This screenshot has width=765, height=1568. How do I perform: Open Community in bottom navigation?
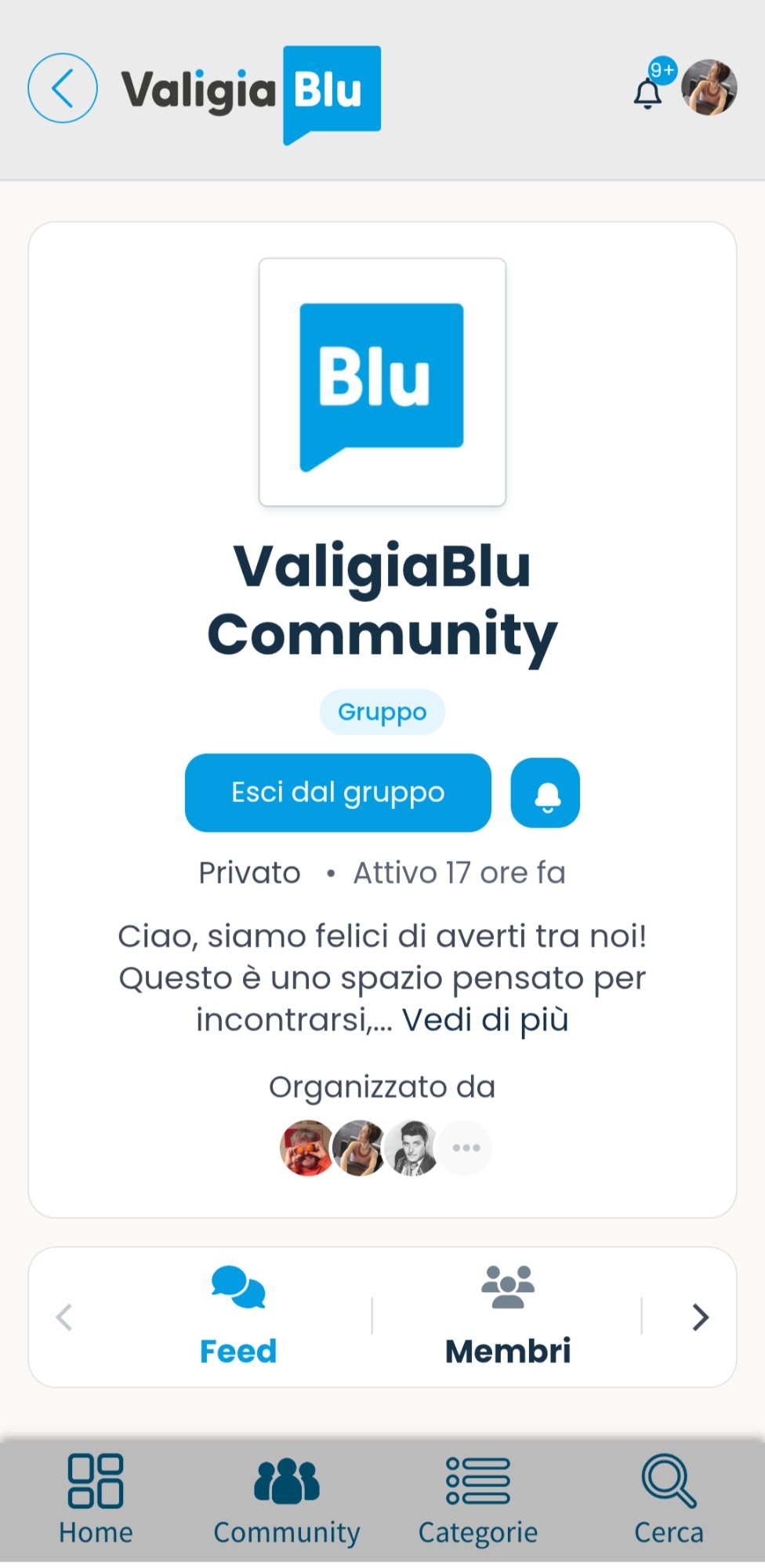pos(287,1501)
